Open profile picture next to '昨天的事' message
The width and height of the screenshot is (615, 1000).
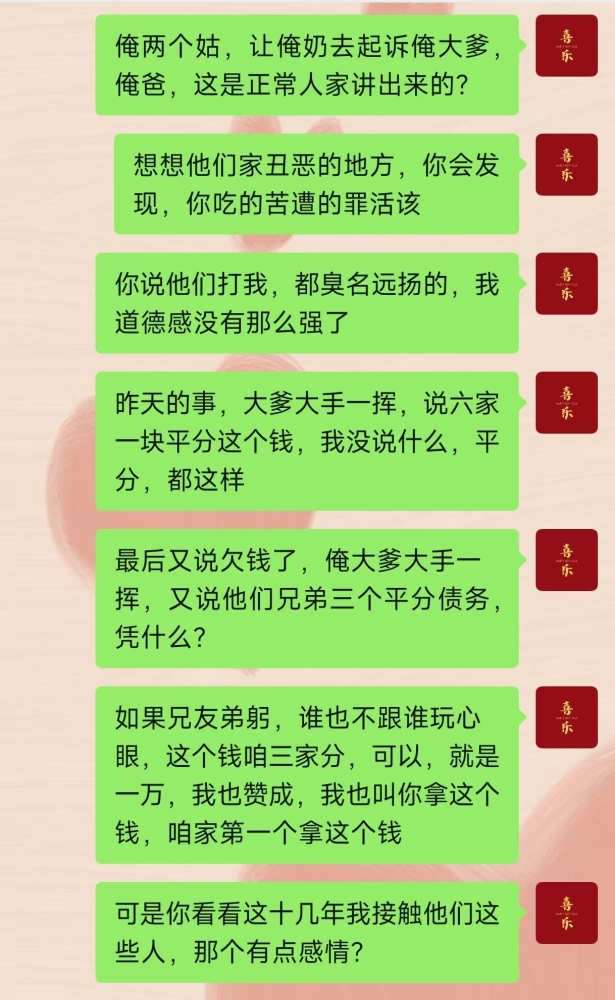tap(566, 402)
